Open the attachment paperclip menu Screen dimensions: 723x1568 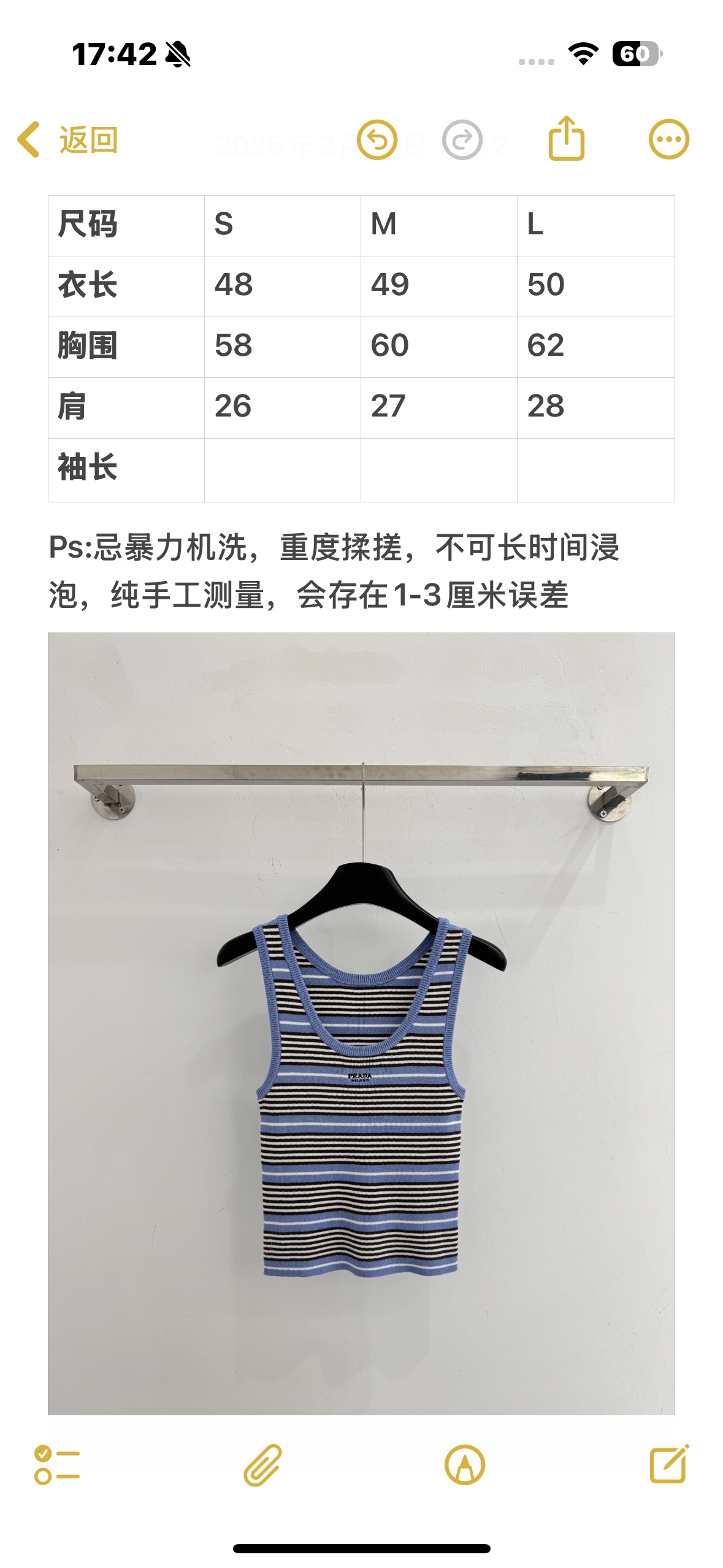[262, 1465]
